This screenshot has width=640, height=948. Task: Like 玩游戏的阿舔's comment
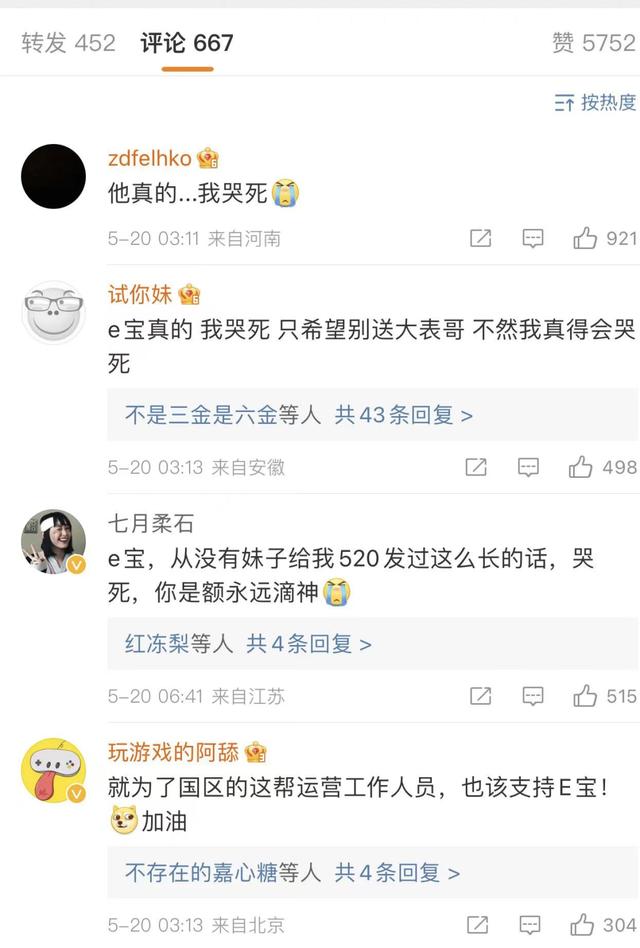tap(582, 925)
